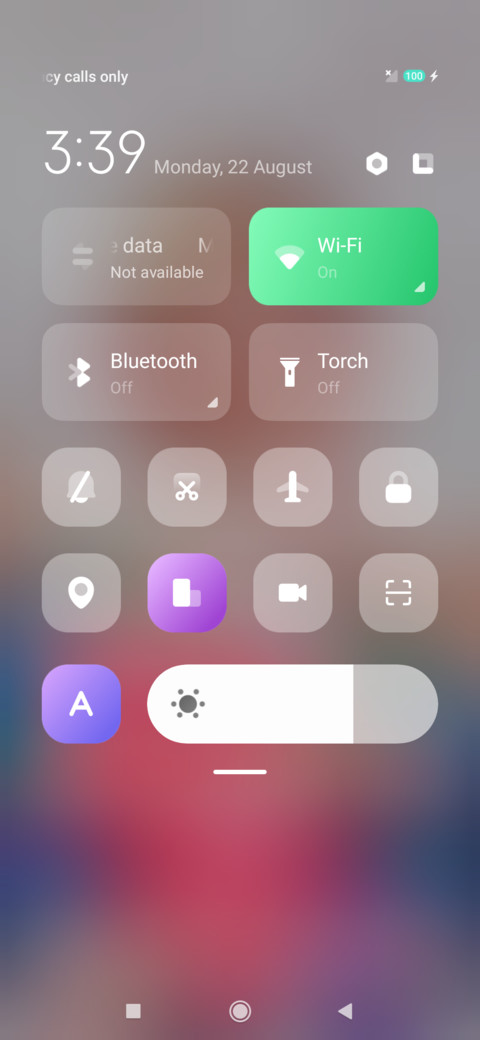Start the screen recorder camera tile

[293, 593]
